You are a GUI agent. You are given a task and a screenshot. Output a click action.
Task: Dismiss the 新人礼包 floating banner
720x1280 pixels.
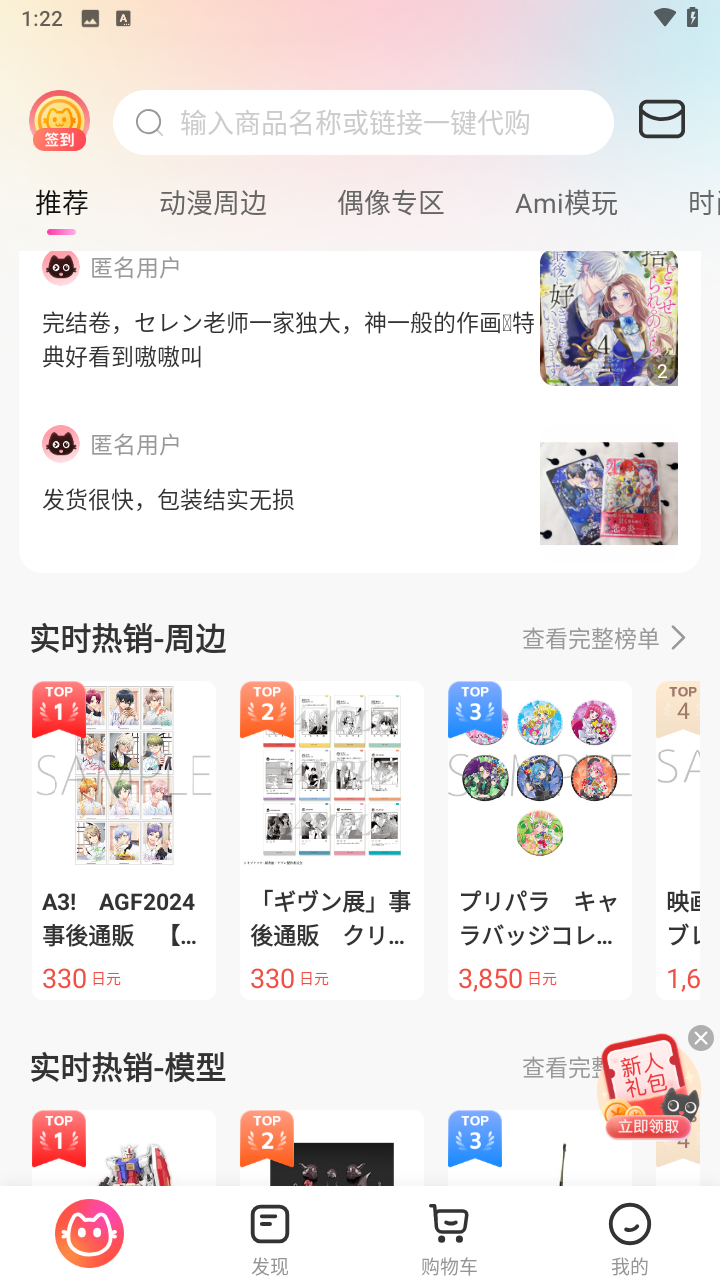tap(701, 1038)
